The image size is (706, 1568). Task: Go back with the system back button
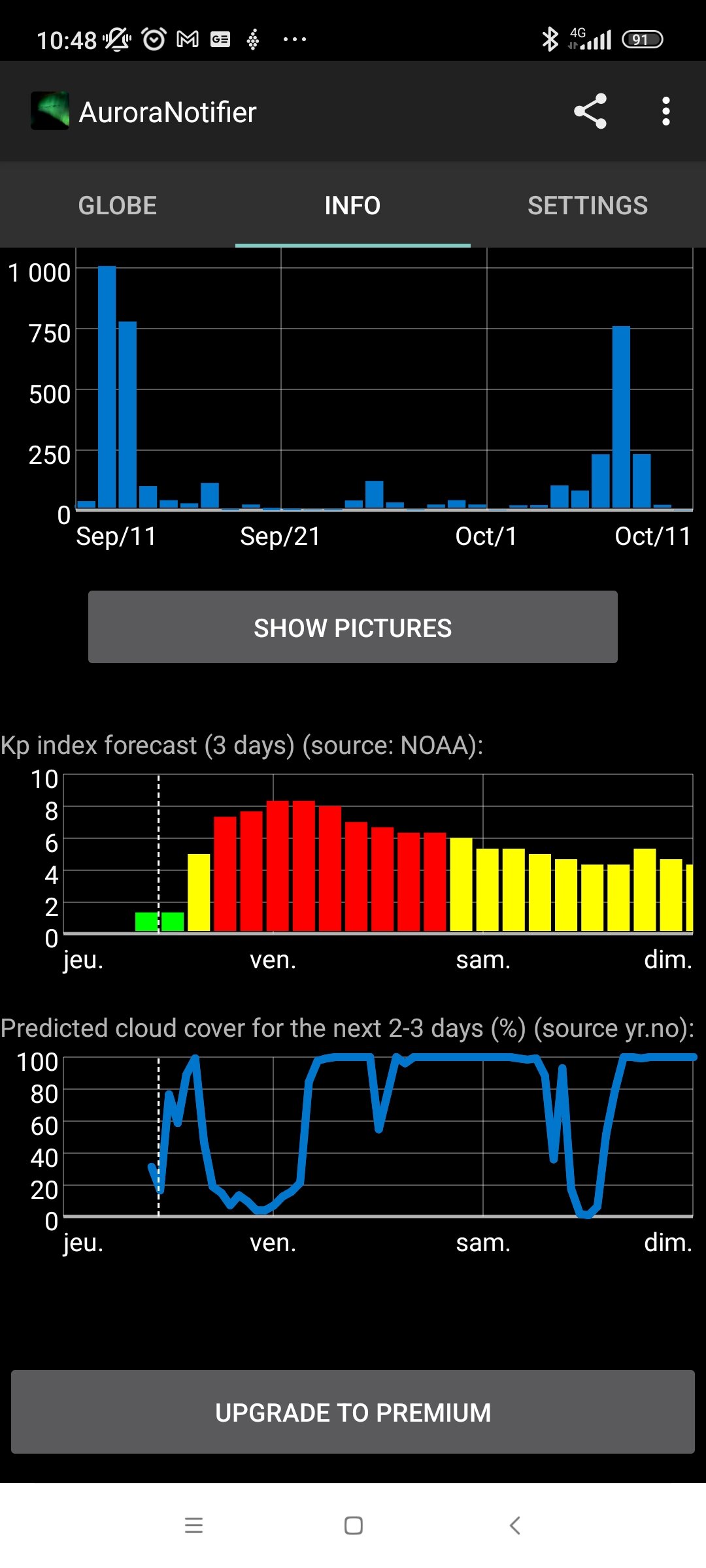pos(514,1526)
